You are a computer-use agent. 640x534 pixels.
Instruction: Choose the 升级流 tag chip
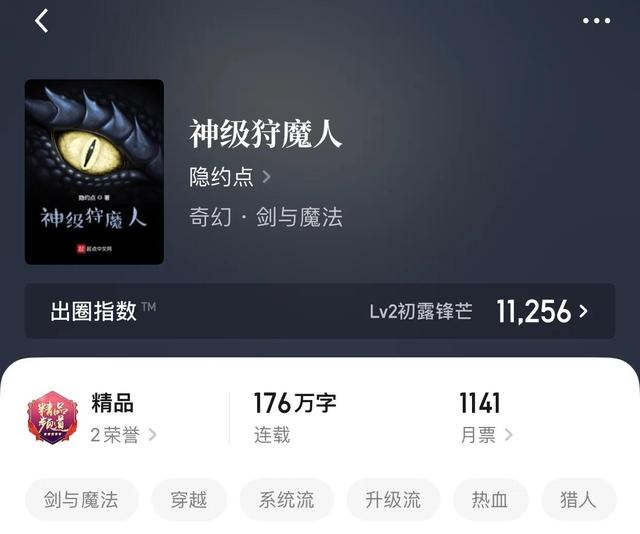393,500
